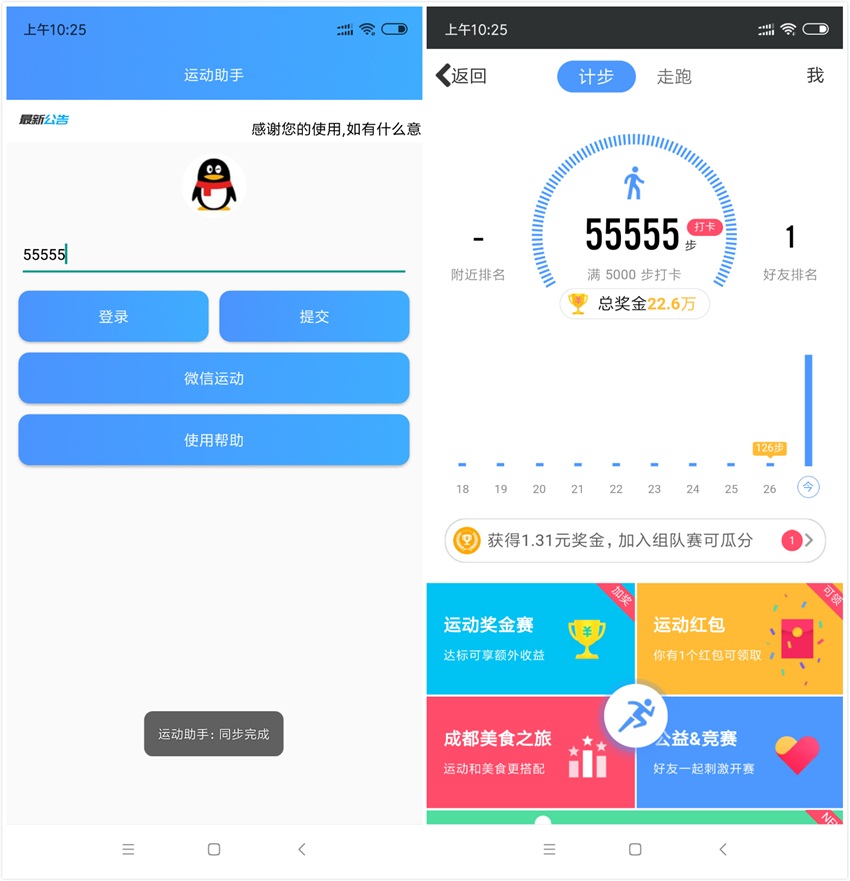
Task: Tap the red 打卡 badge
Action: coord(705,227)
